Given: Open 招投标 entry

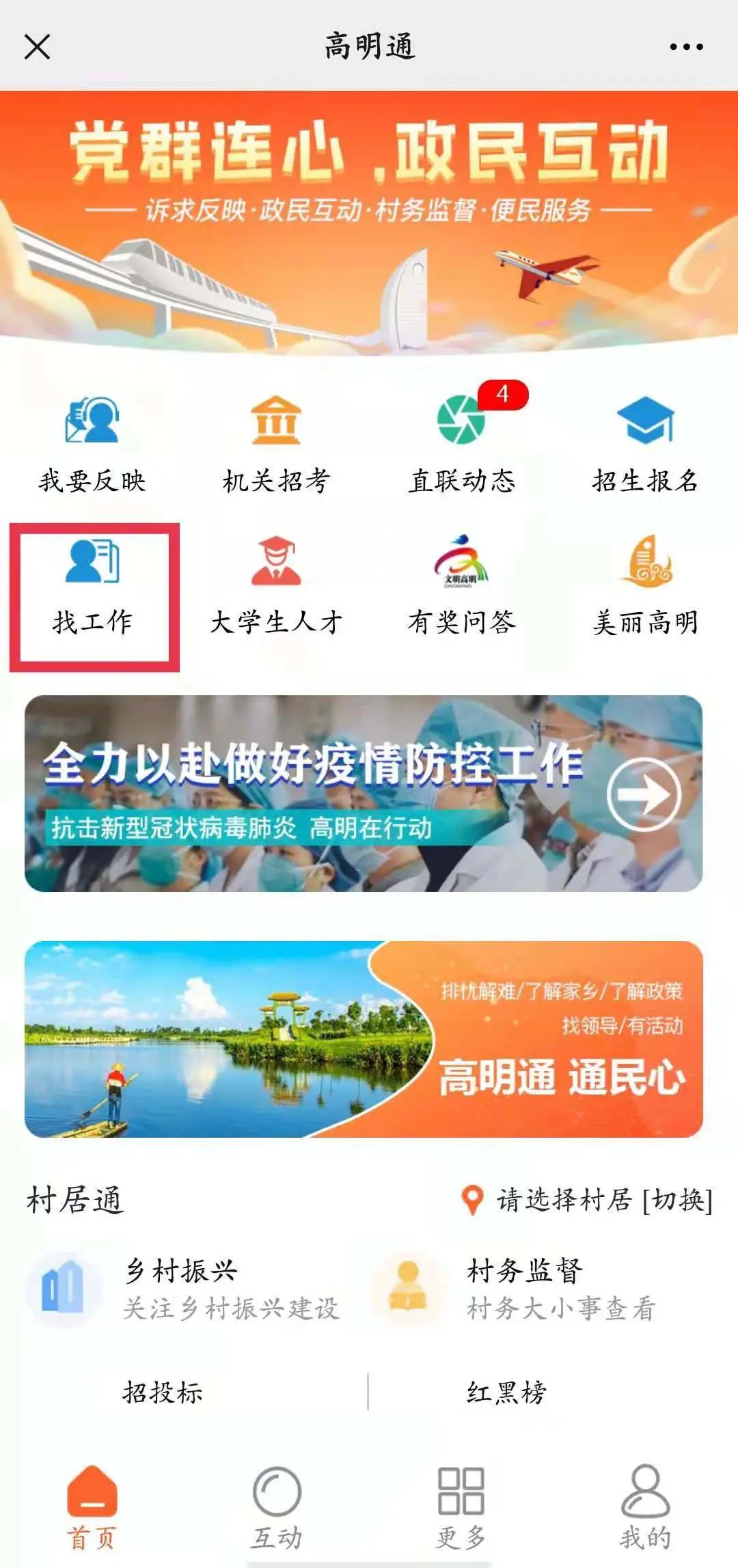Looking at the screenshot, I should pos(163,1392).
